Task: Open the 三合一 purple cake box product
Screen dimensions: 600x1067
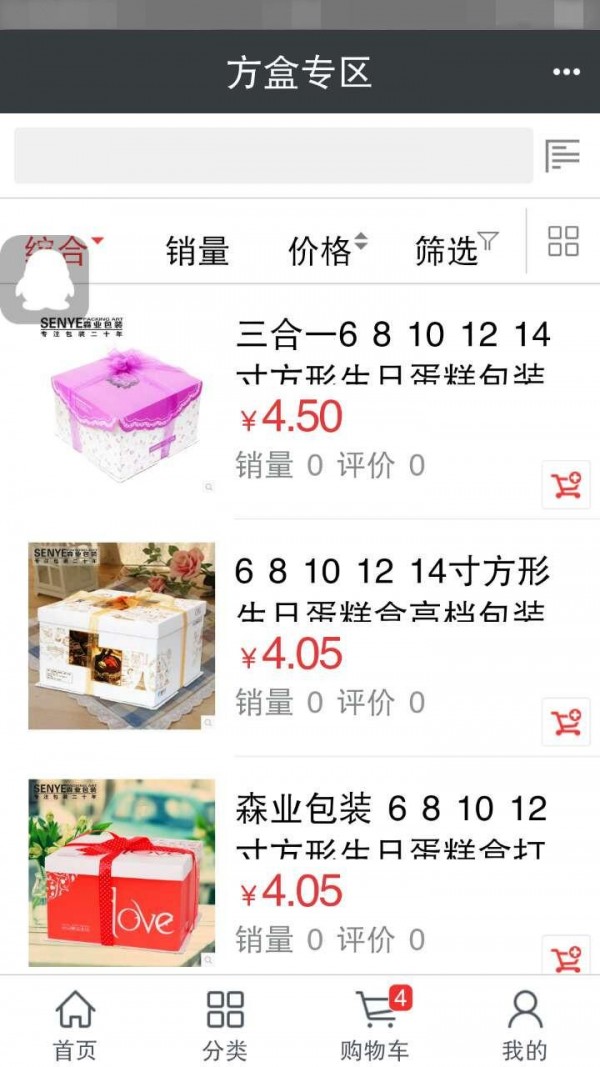Action: pos(392,352)
